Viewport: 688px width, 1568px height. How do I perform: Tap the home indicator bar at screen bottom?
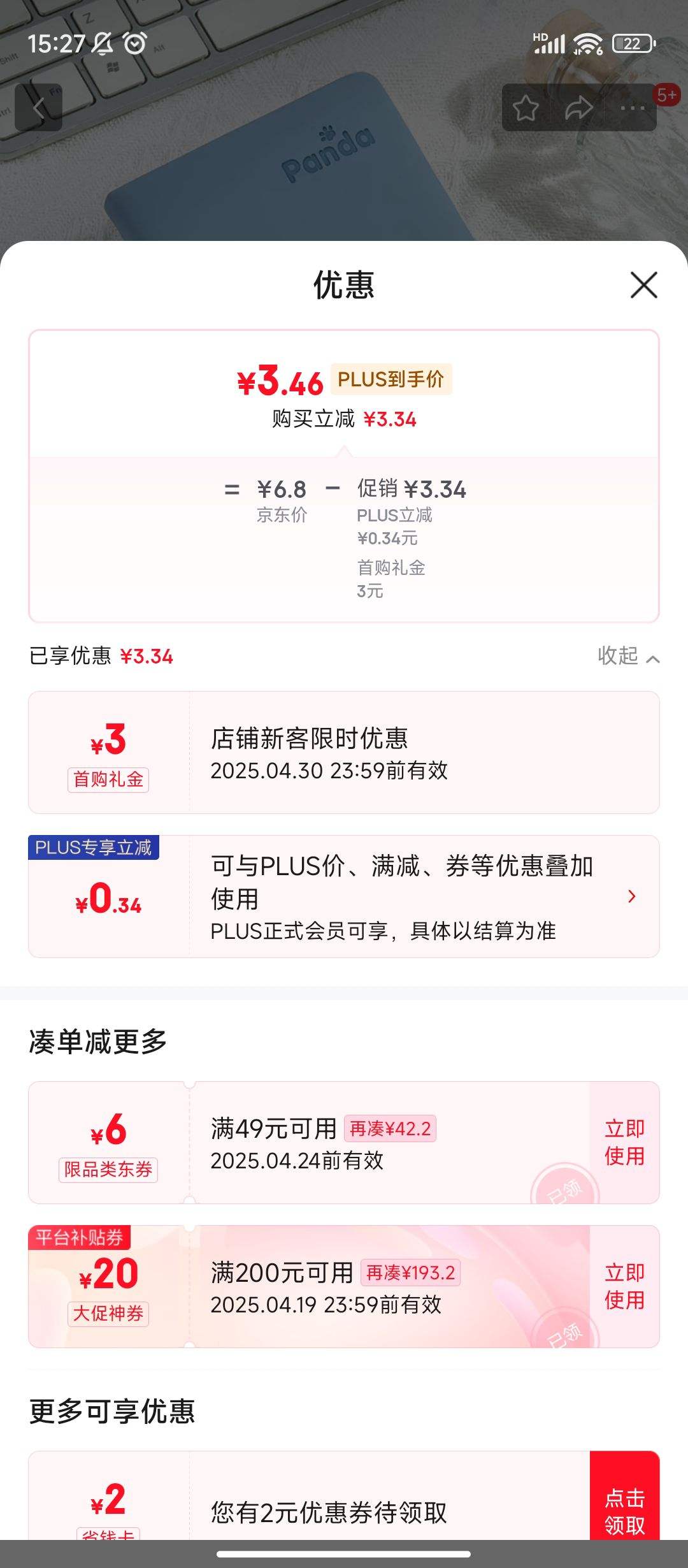344,1552
